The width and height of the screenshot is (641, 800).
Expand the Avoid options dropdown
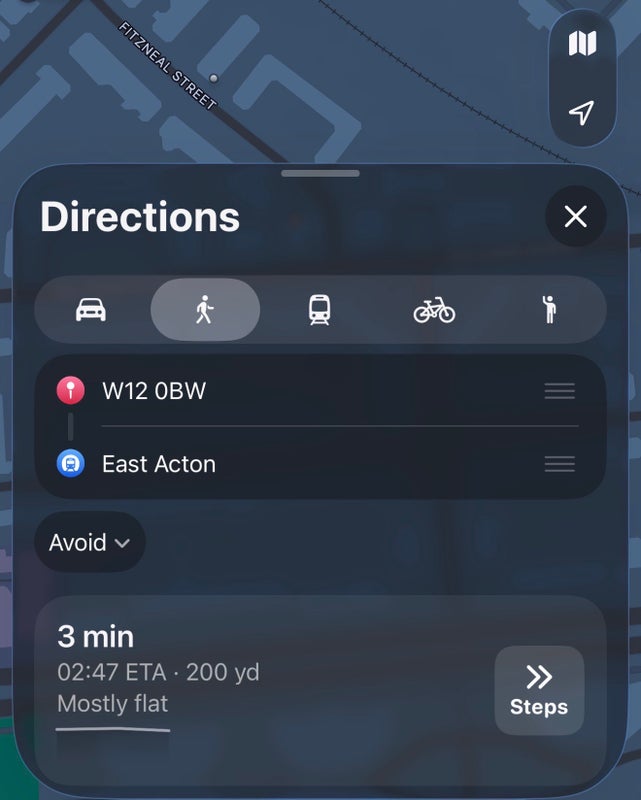tap(90, 543)
